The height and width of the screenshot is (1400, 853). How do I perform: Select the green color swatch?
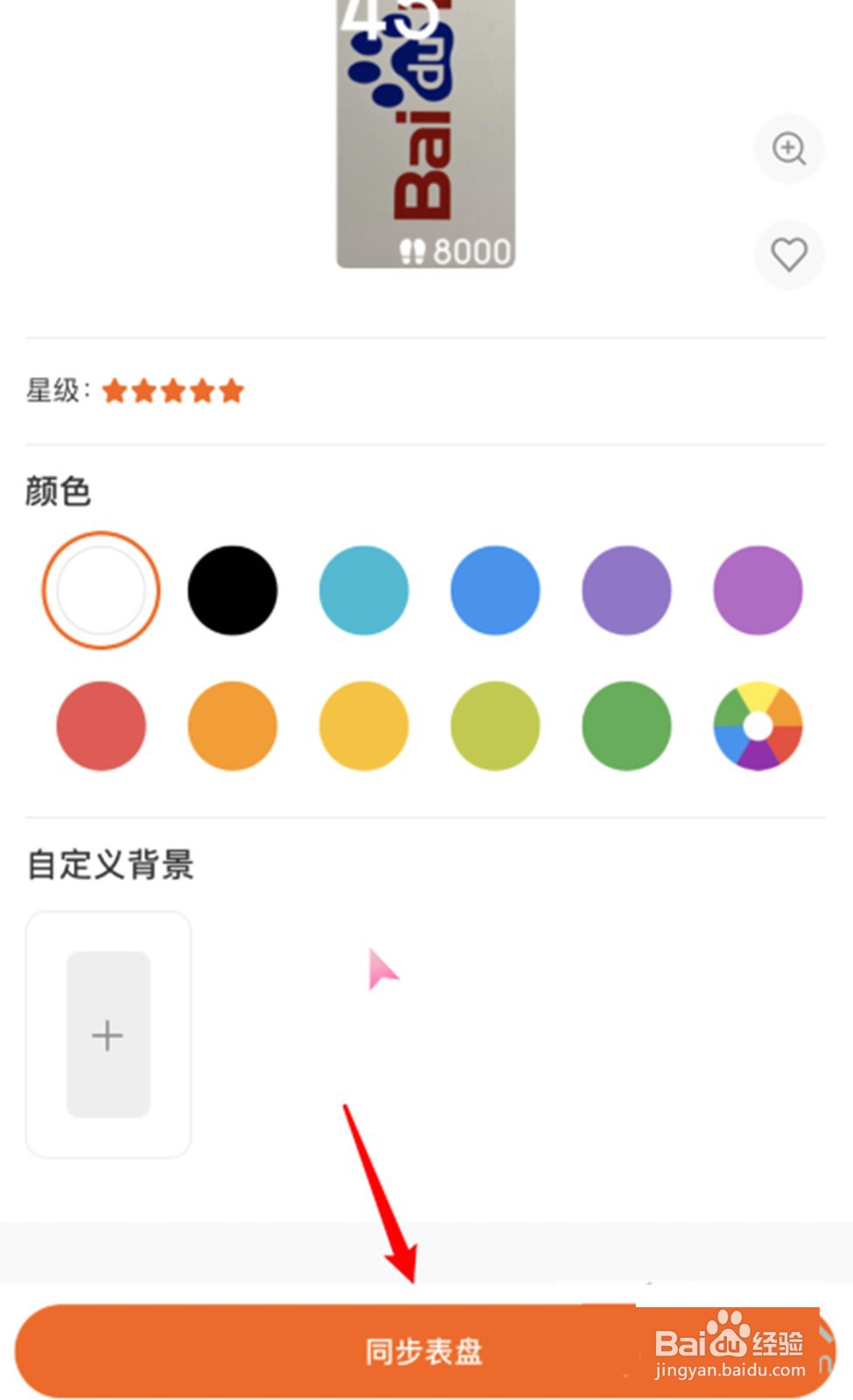pyautogui.click(x=626, y=727)
